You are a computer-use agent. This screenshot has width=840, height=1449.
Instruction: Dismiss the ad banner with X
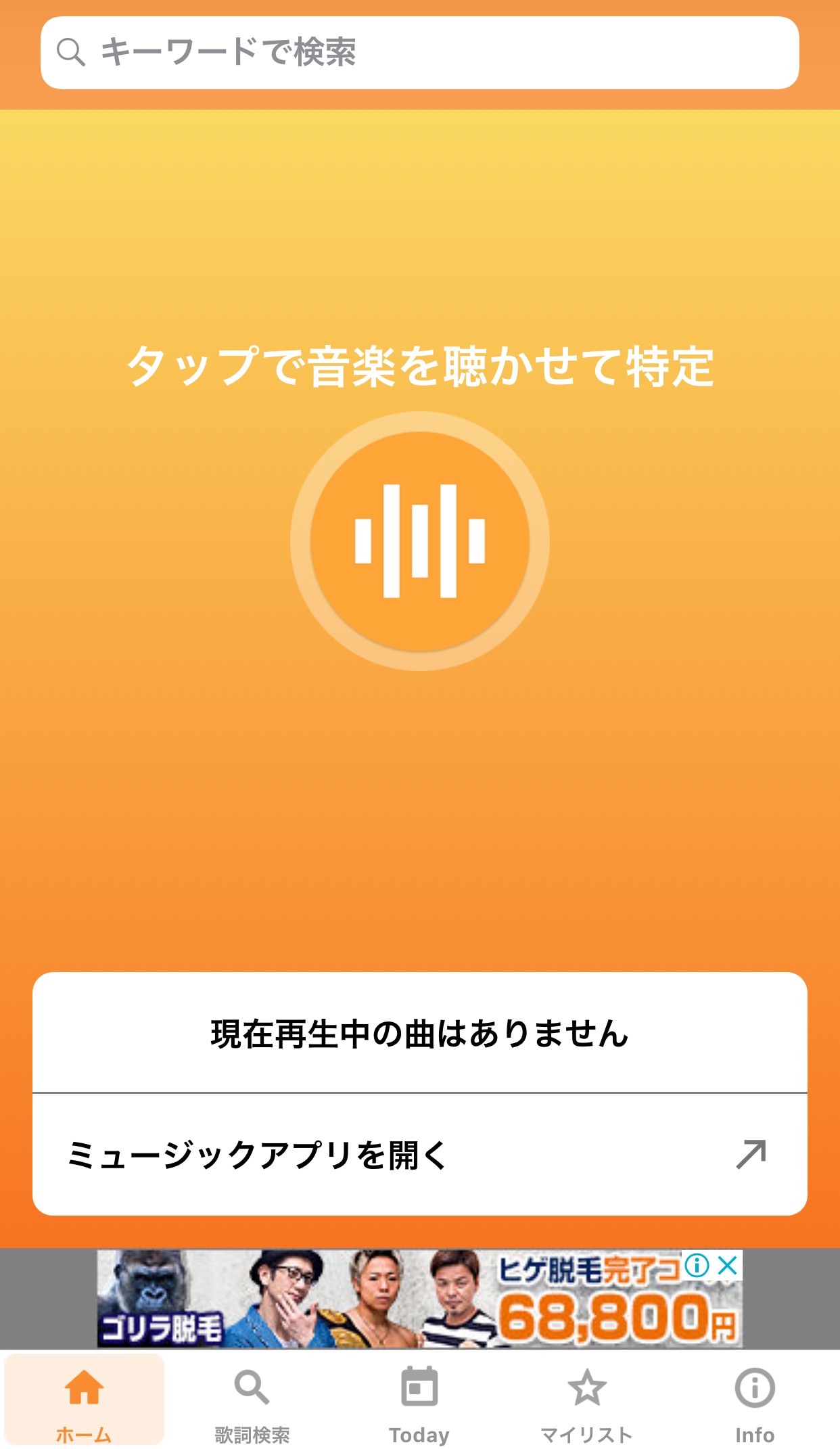(728, 1265)
